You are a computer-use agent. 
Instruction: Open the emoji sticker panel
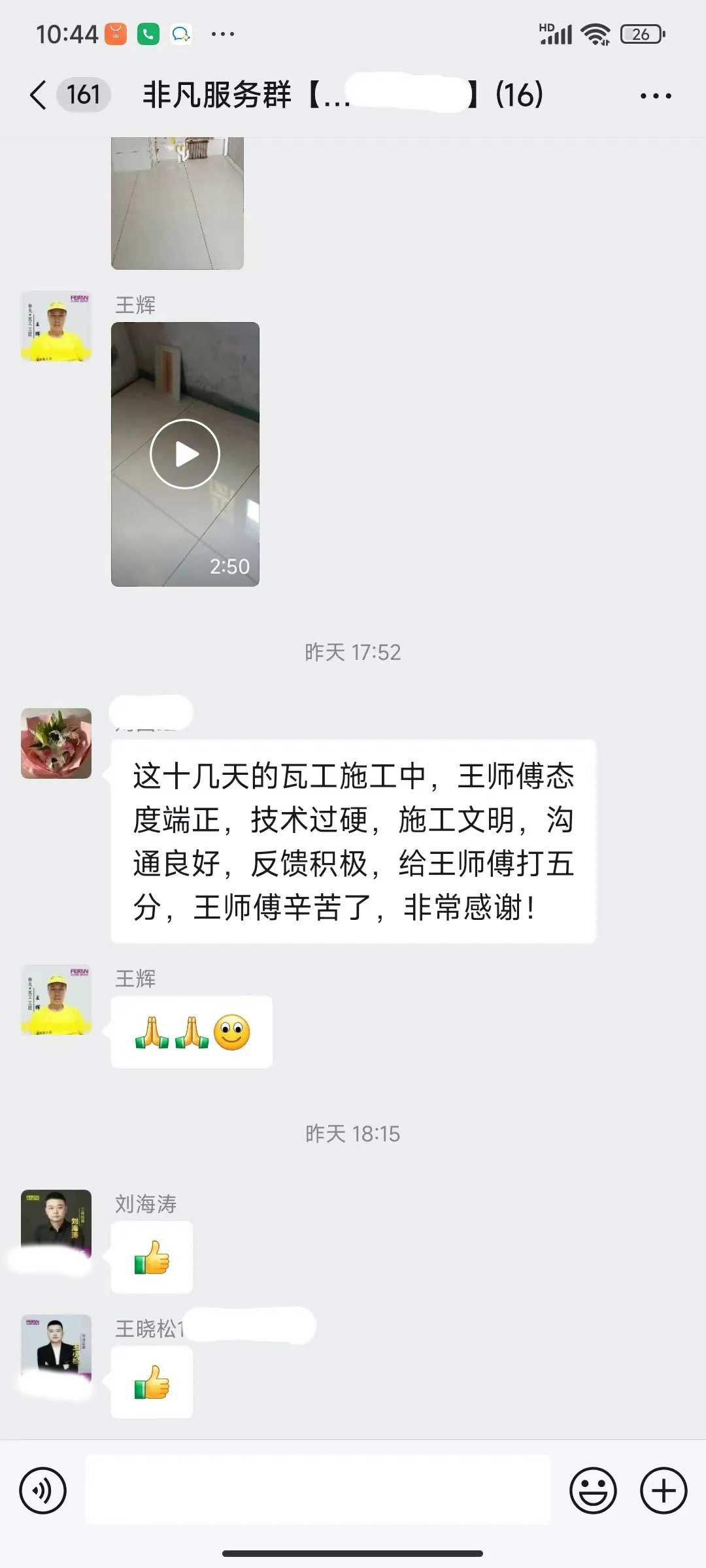click(x=593, y=1491)
